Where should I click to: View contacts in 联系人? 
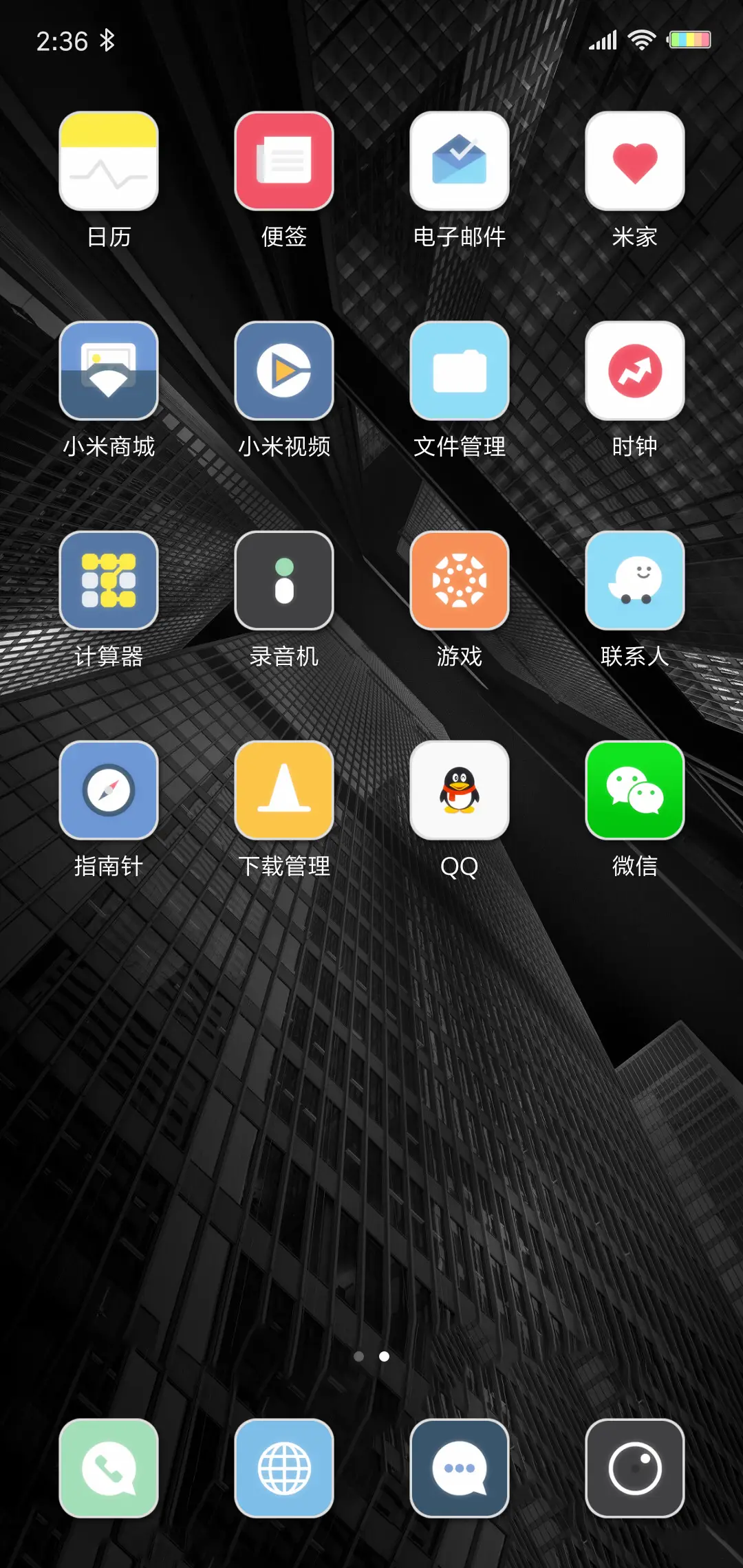634,581
